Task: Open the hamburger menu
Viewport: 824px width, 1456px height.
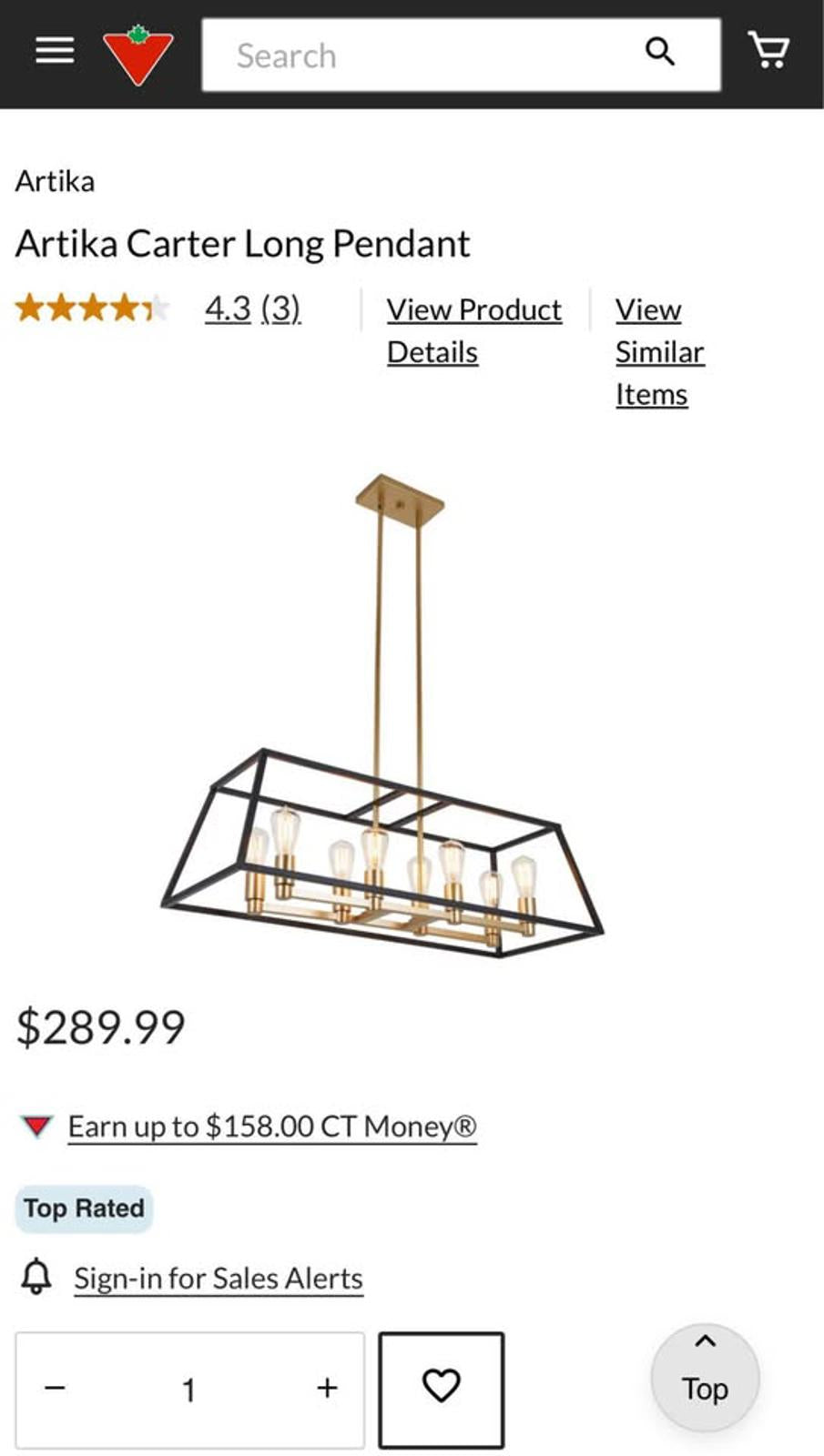Action: [55, 51]
